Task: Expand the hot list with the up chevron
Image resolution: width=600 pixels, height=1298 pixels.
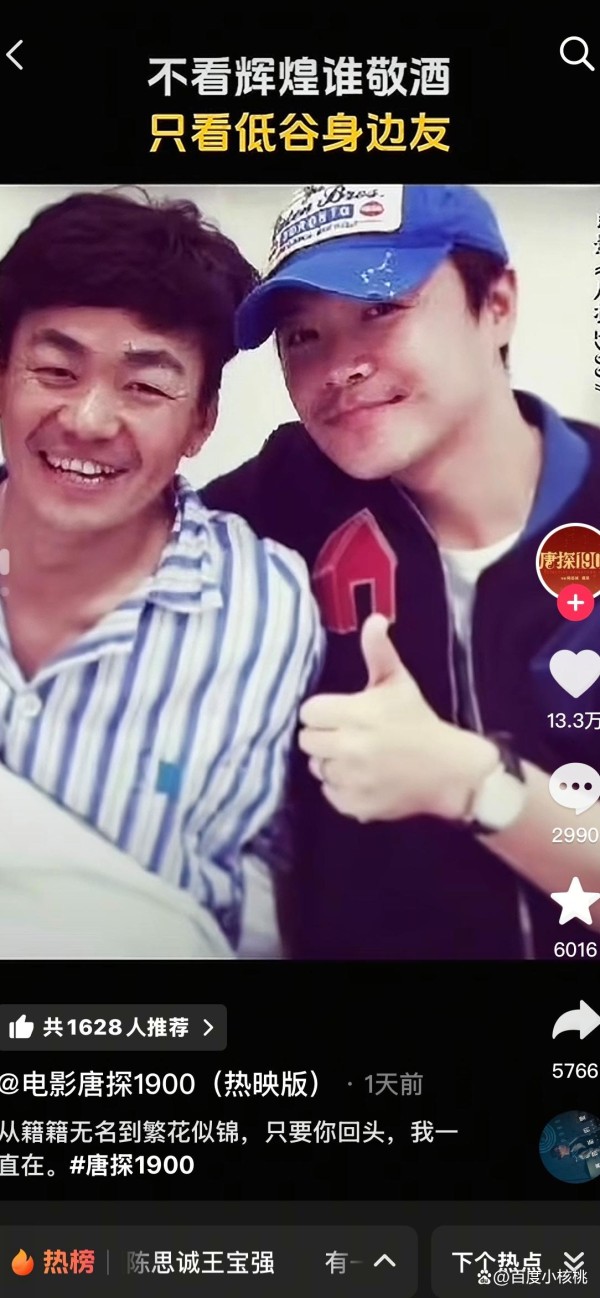Action: [384, 1261]
